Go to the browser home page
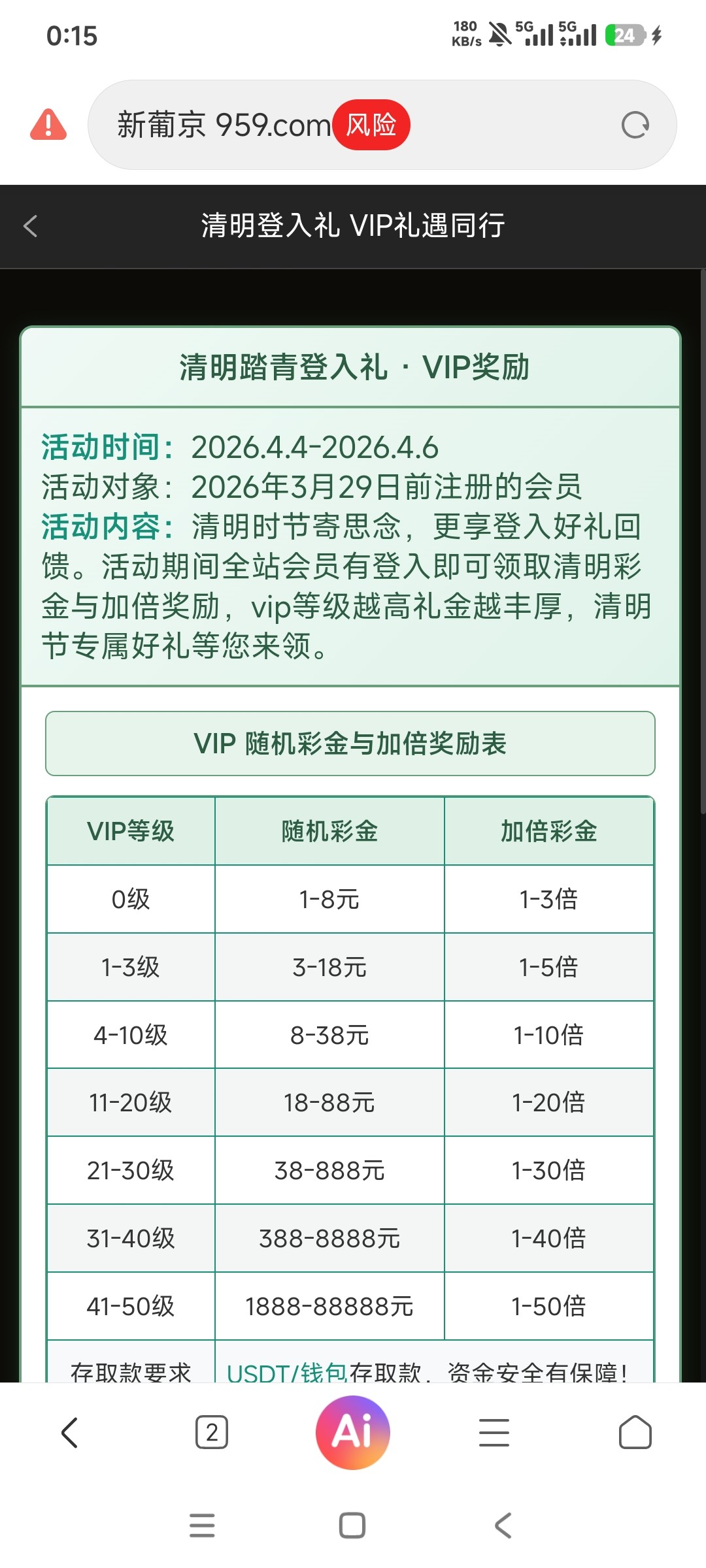 (x=635, y=1433)
